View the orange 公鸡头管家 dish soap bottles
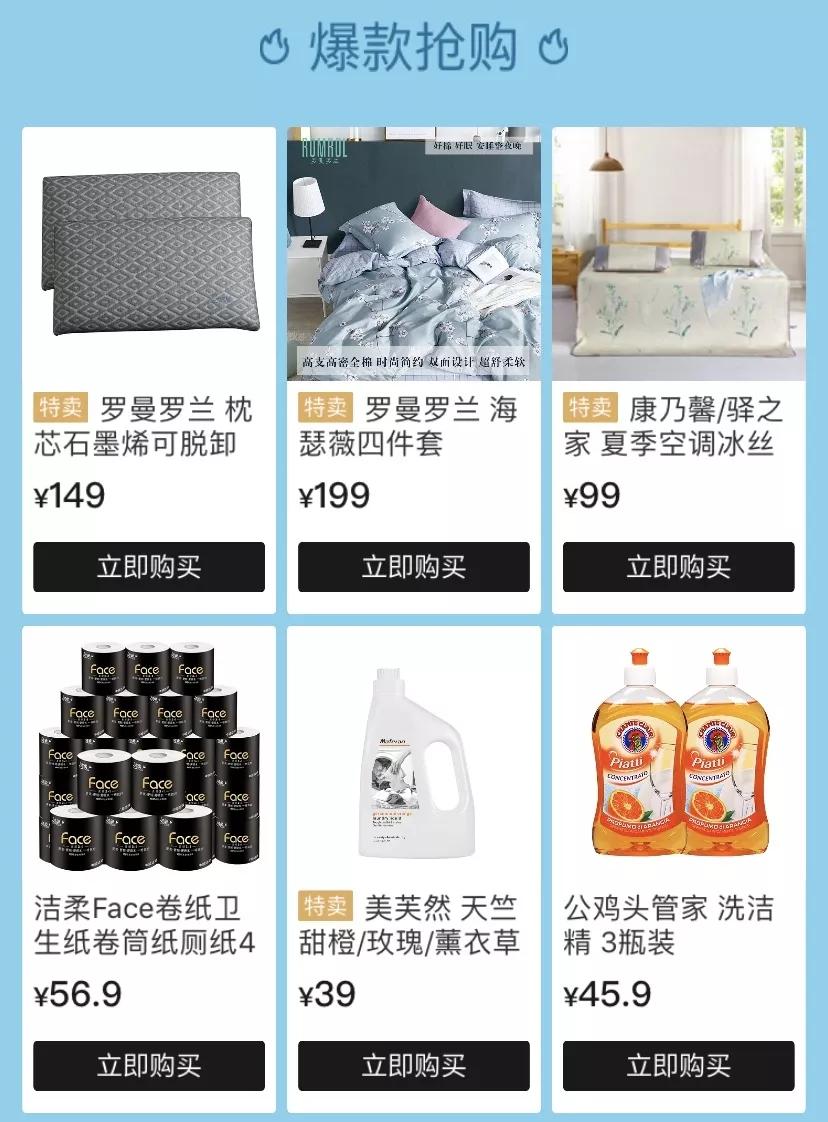The image size is (828, 1122). pos(678,755)
